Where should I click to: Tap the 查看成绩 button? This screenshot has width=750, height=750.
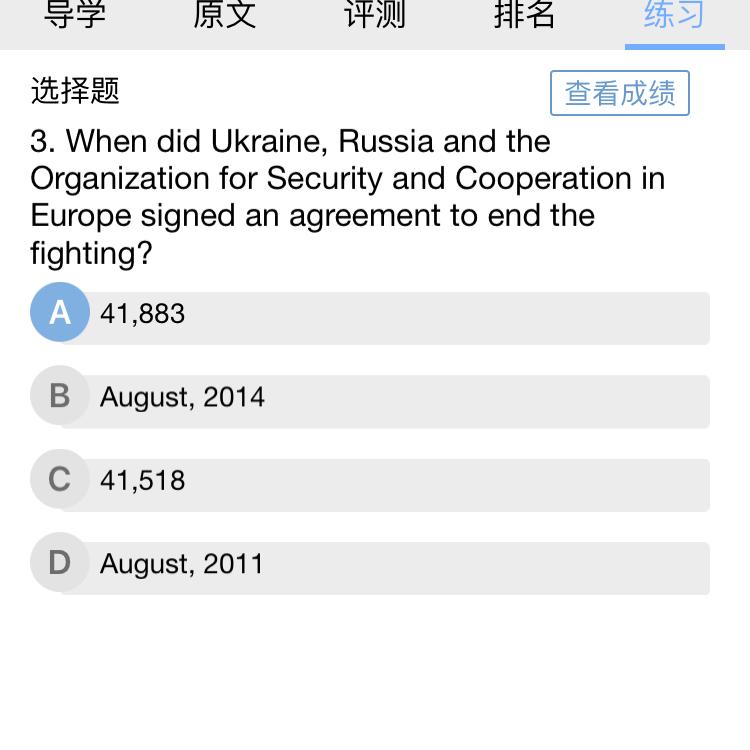pos(620,93)
